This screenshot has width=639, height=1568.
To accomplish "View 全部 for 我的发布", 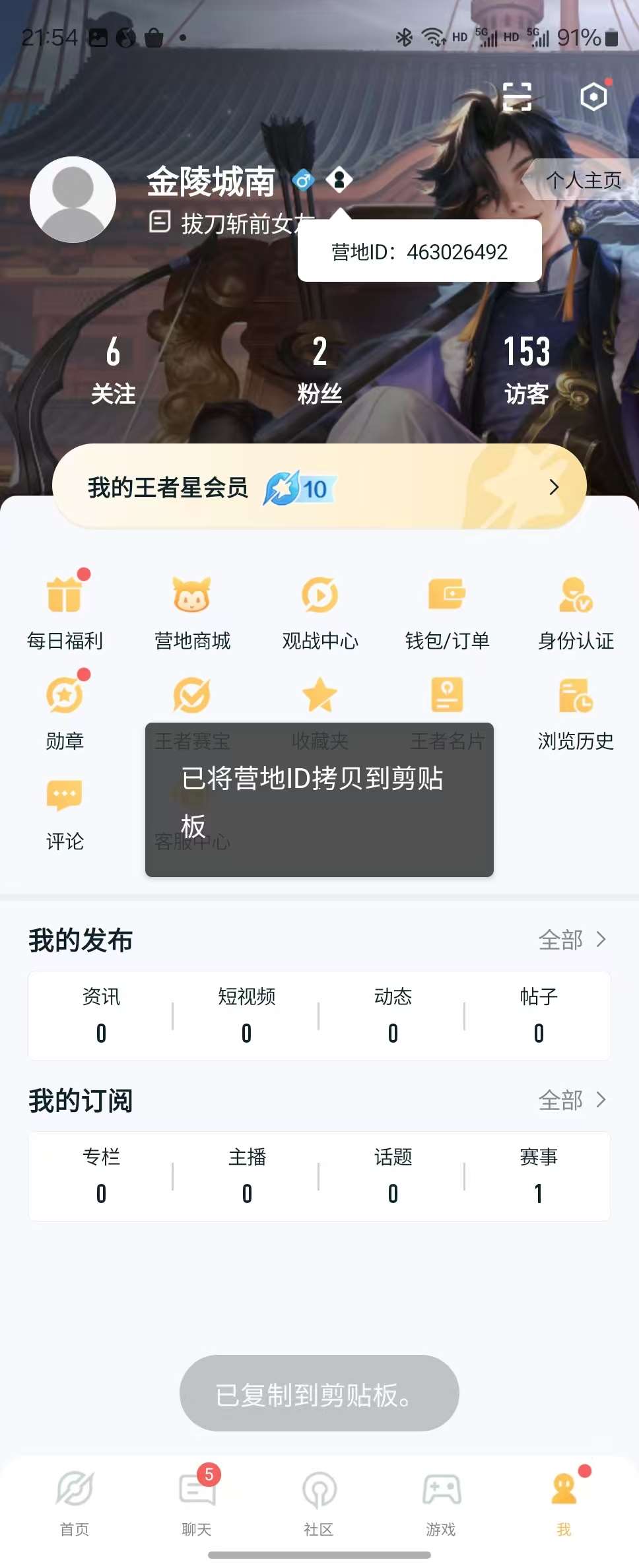I will click(x=572, y=939).
